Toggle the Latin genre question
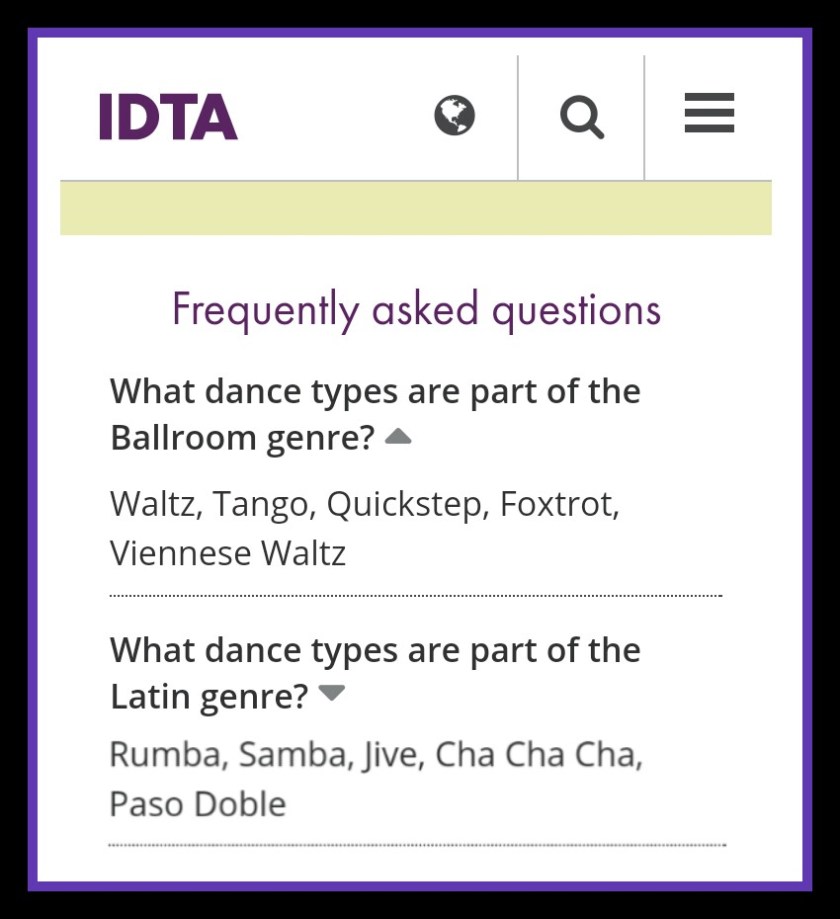 (331, 693)
